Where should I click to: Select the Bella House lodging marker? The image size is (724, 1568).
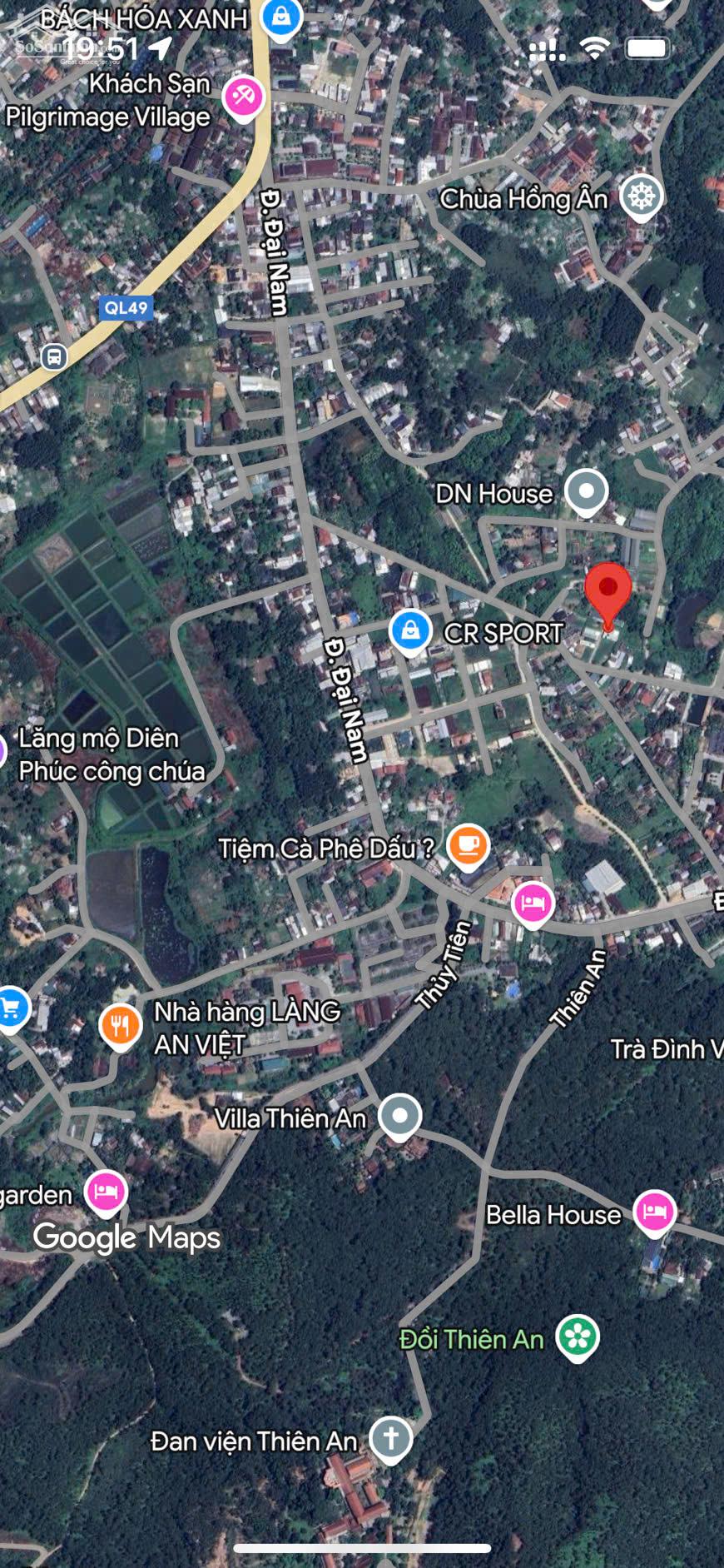(655, 1212)
